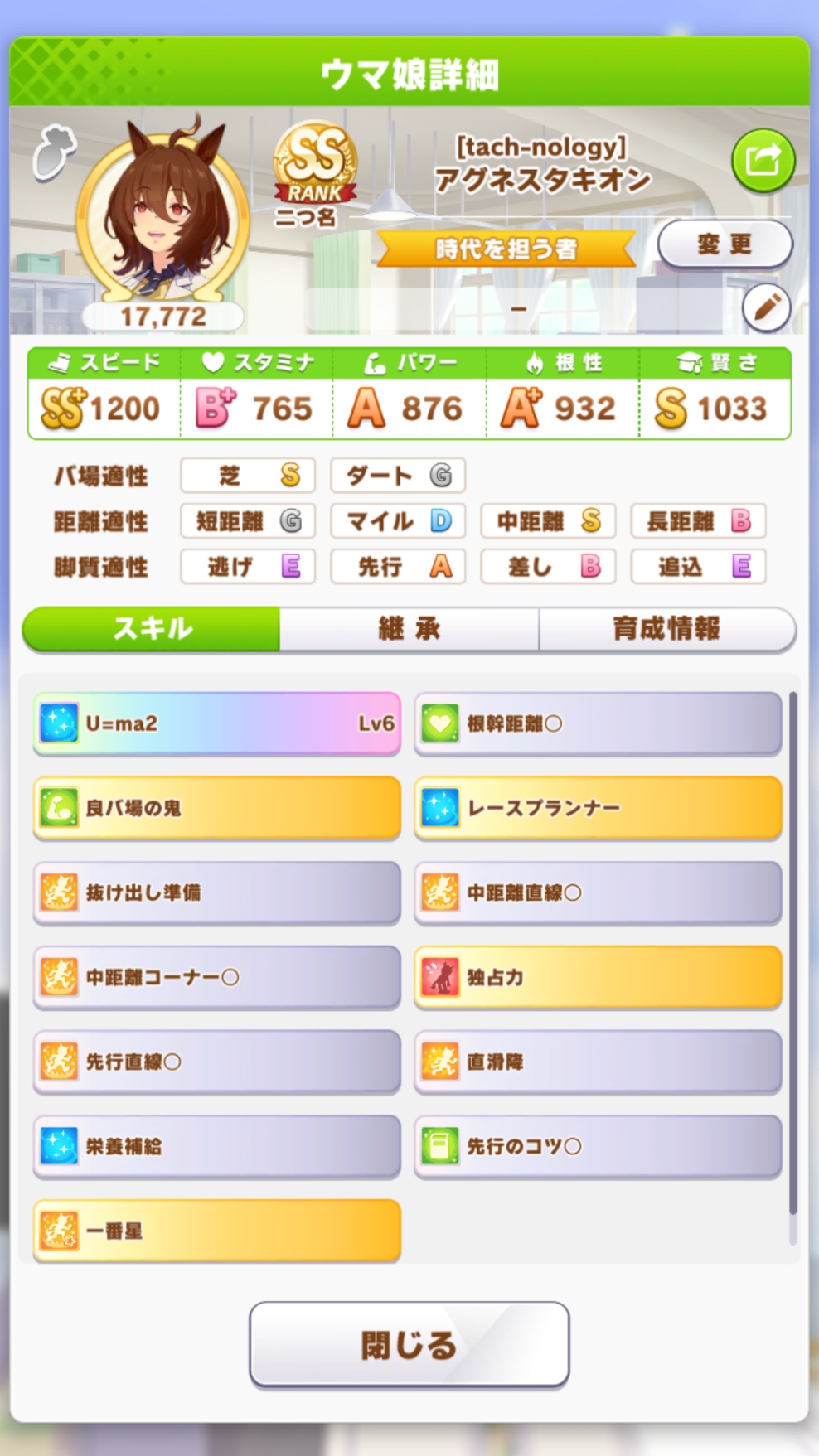The width and height of the screenshot is (819, 1456).
Task: Close the details with 閉じる
Action: tap(409, 1344)
